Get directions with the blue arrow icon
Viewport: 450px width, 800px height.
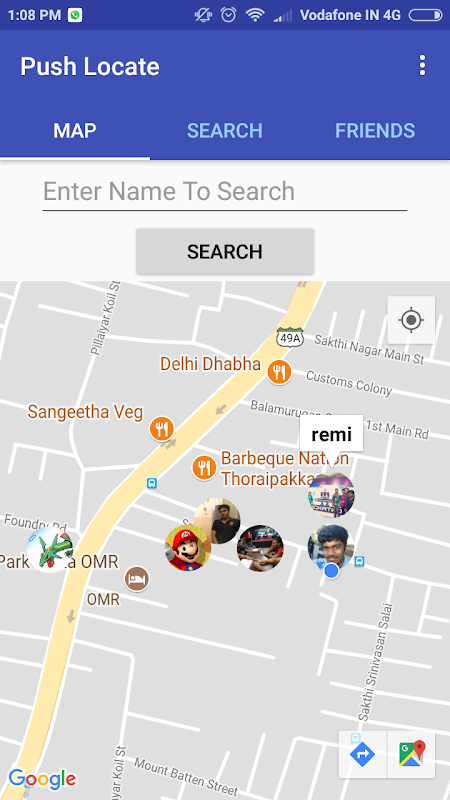363,754
